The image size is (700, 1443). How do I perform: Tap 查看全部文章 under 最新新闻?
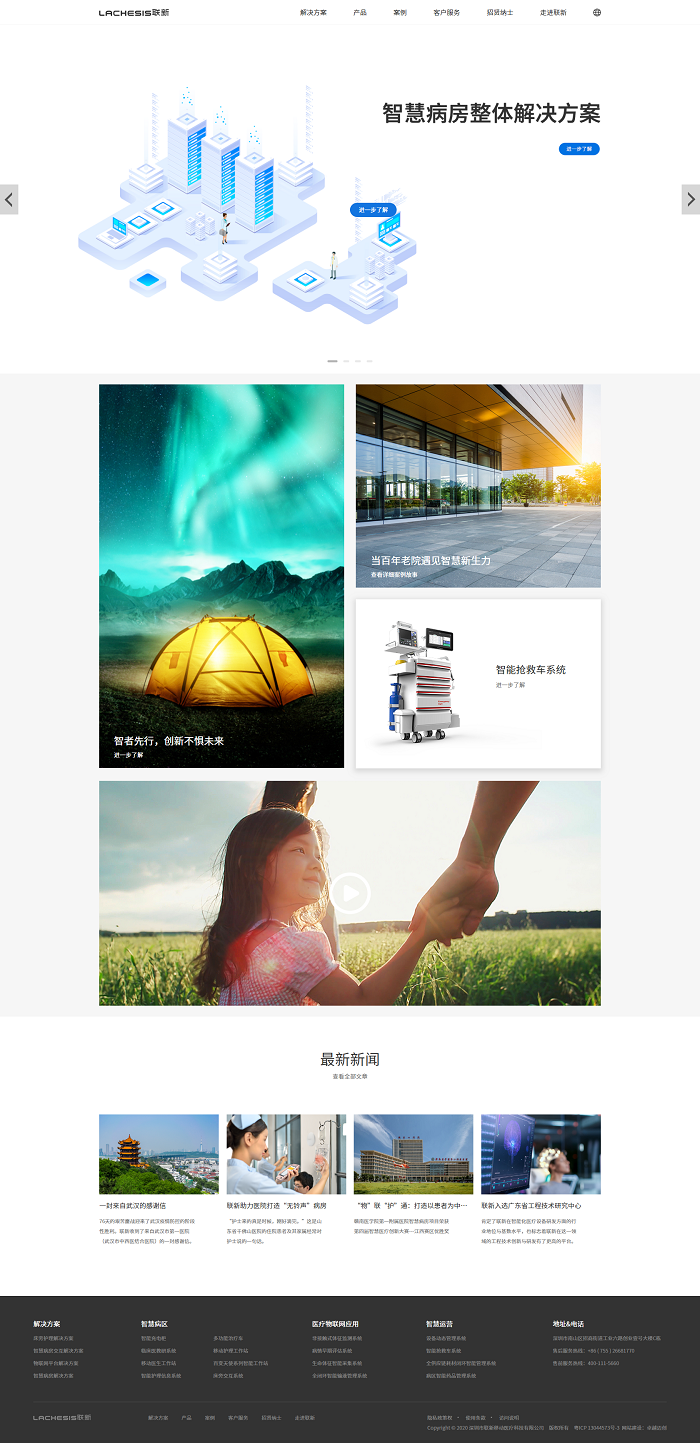[x=350, y=1076]
